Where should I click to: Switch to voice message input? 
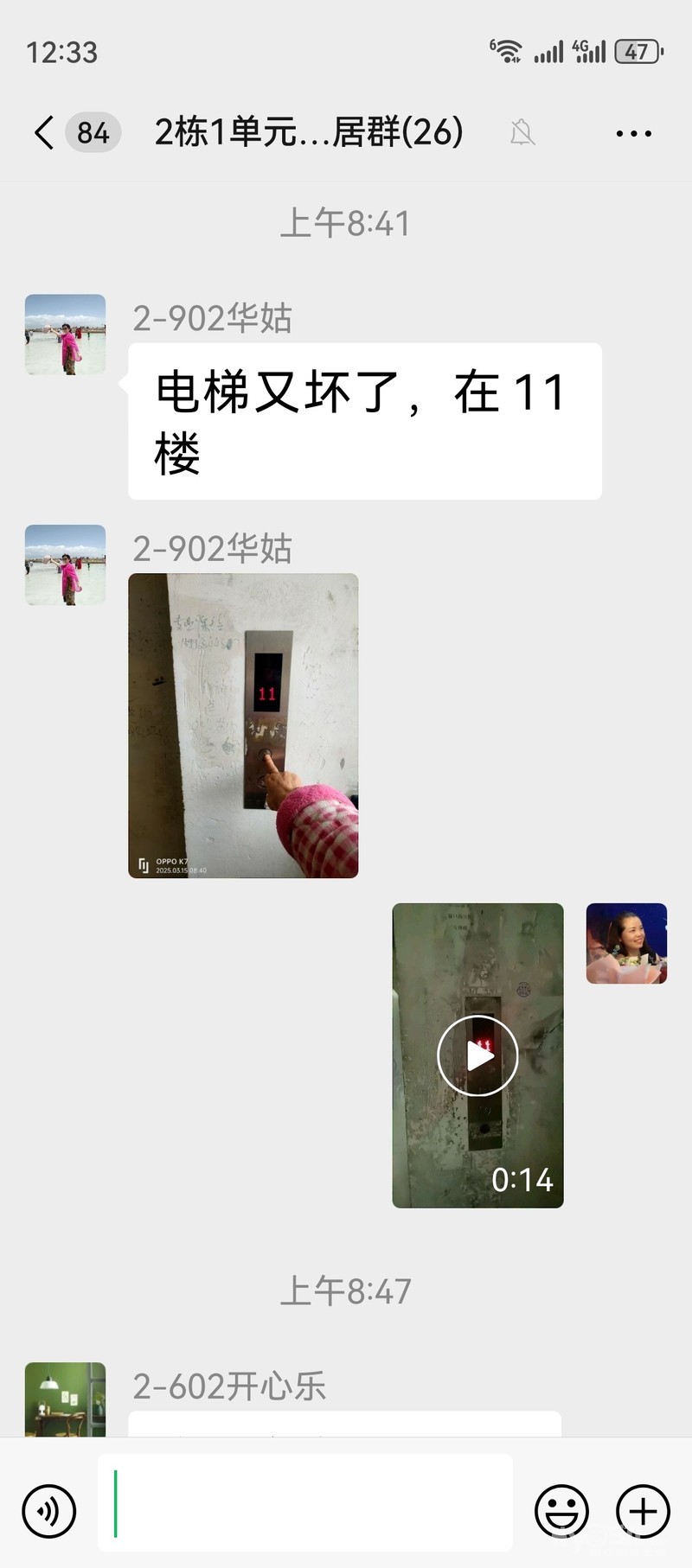(x=49, y=1511)
